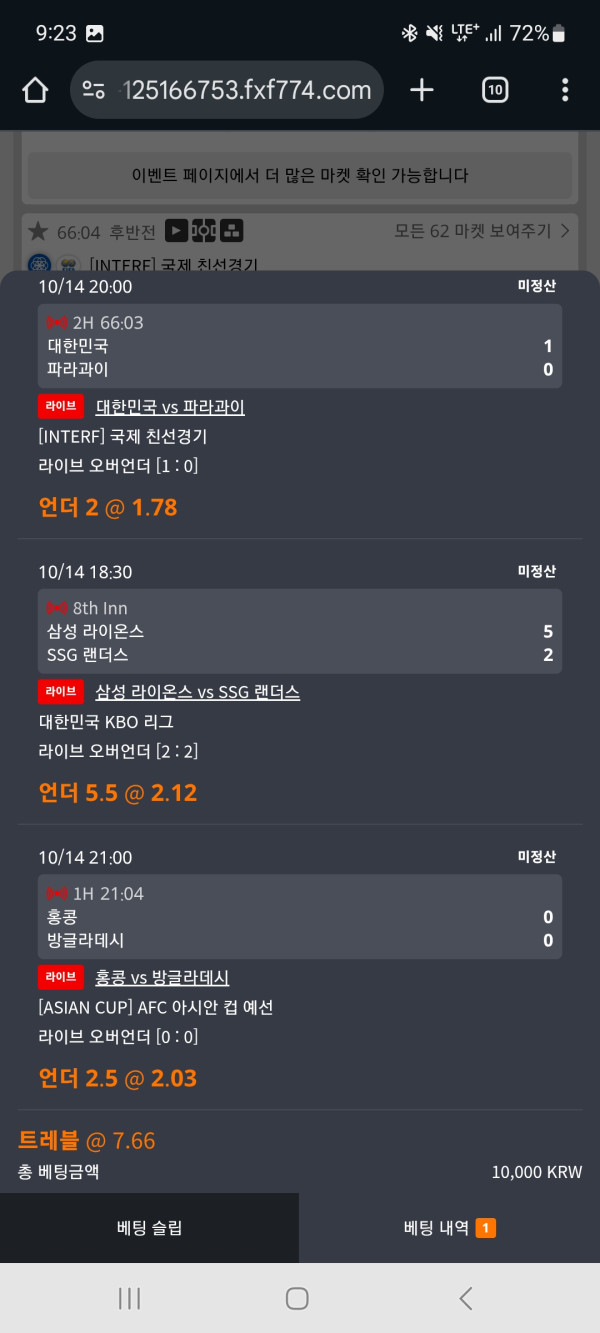
Task: Open the browser overflow menu
Action: (x=565, y=91)
